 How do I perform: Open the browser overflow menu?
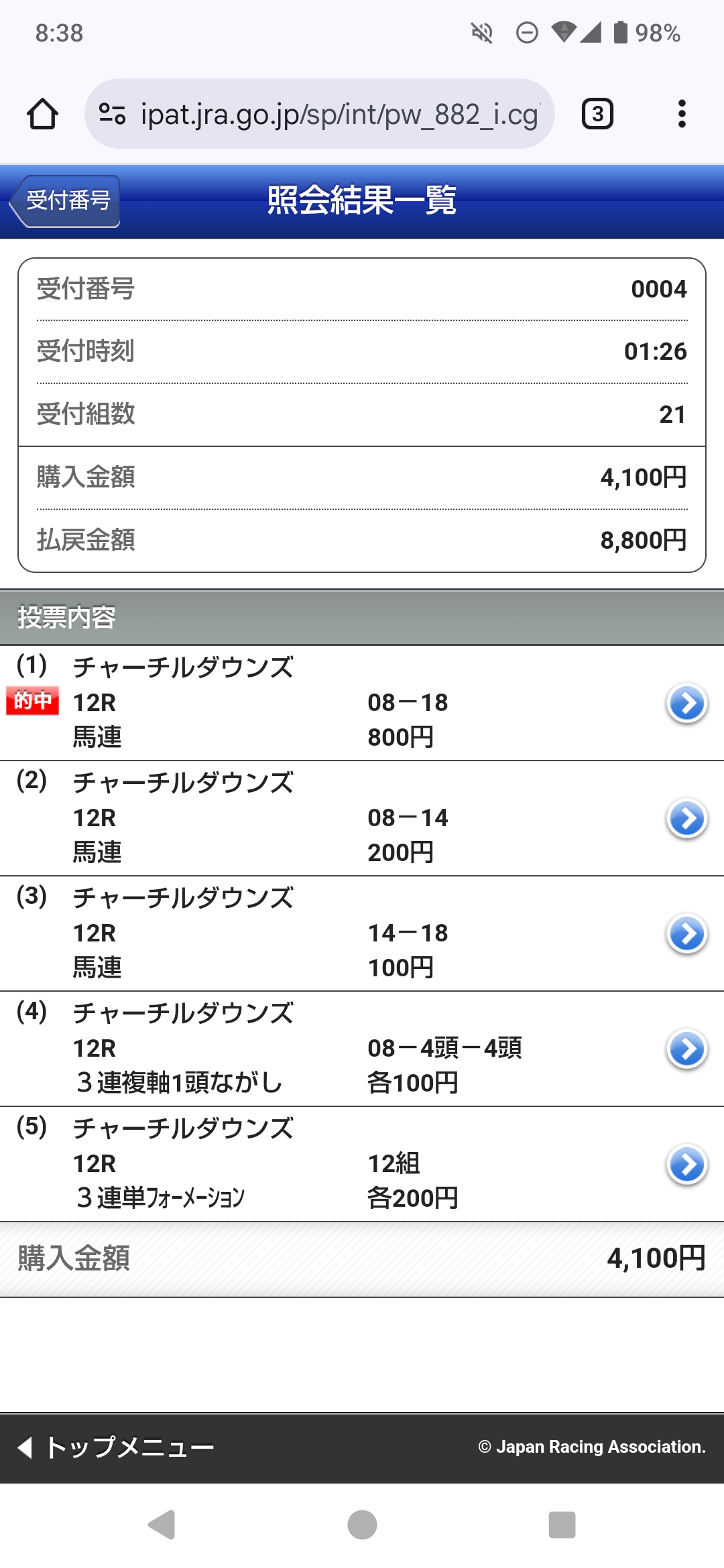click(x=682, y=114)
